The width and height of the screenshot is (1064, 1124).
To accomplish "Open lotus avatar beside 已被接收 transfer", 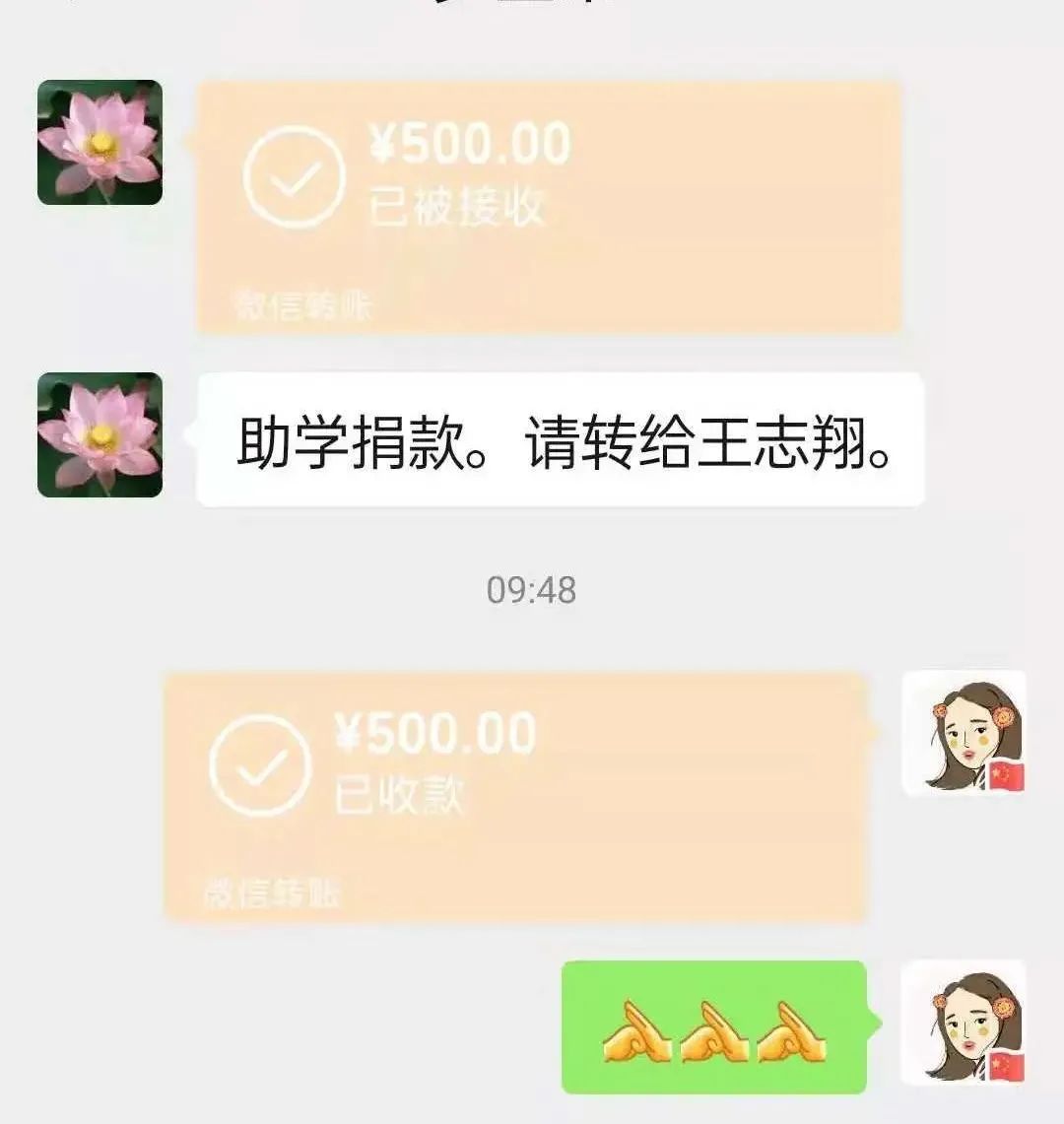I will click(x=100, y=143).
